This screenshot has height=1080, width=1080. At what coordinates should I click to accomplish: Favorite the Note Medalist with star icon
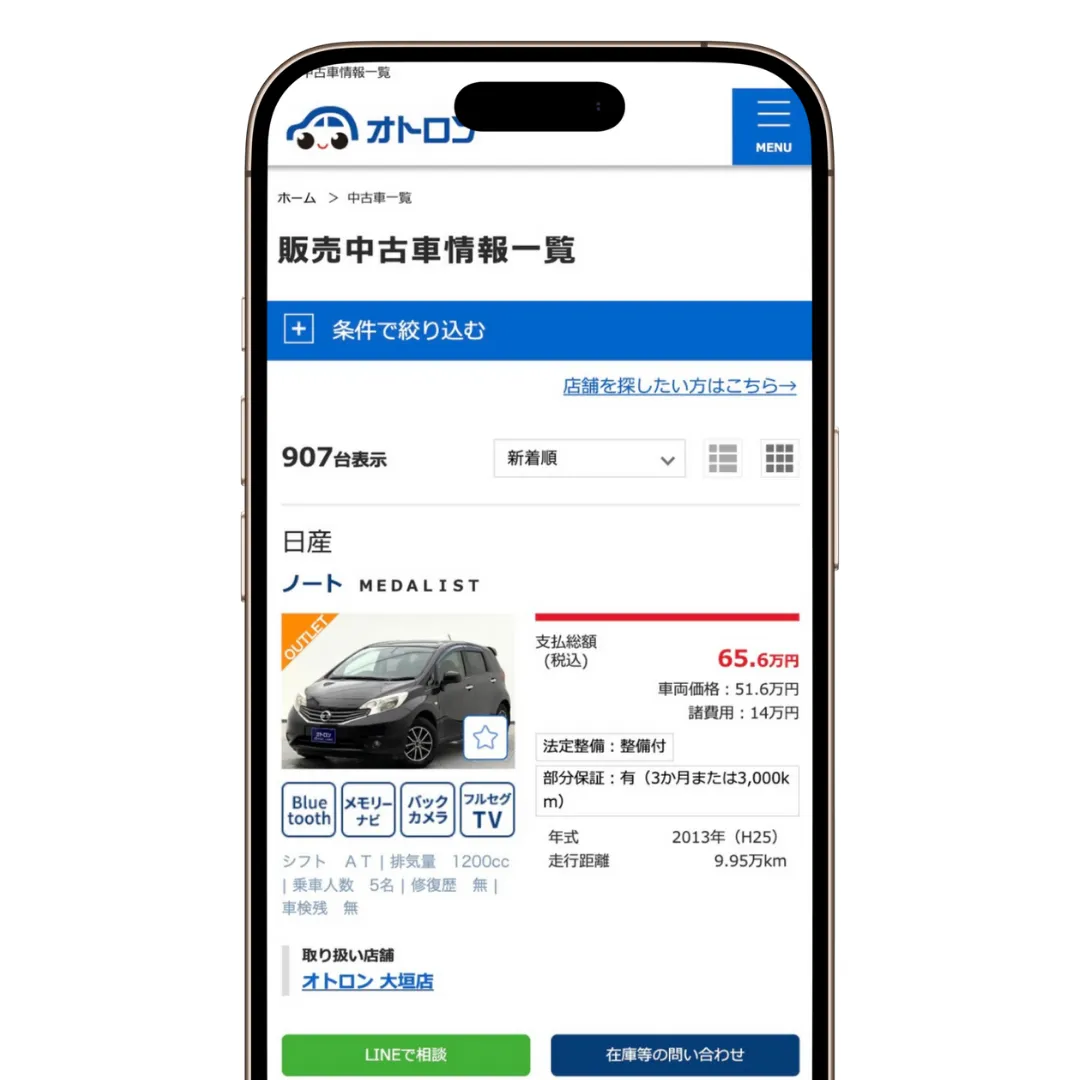click(x=486, y=738)
